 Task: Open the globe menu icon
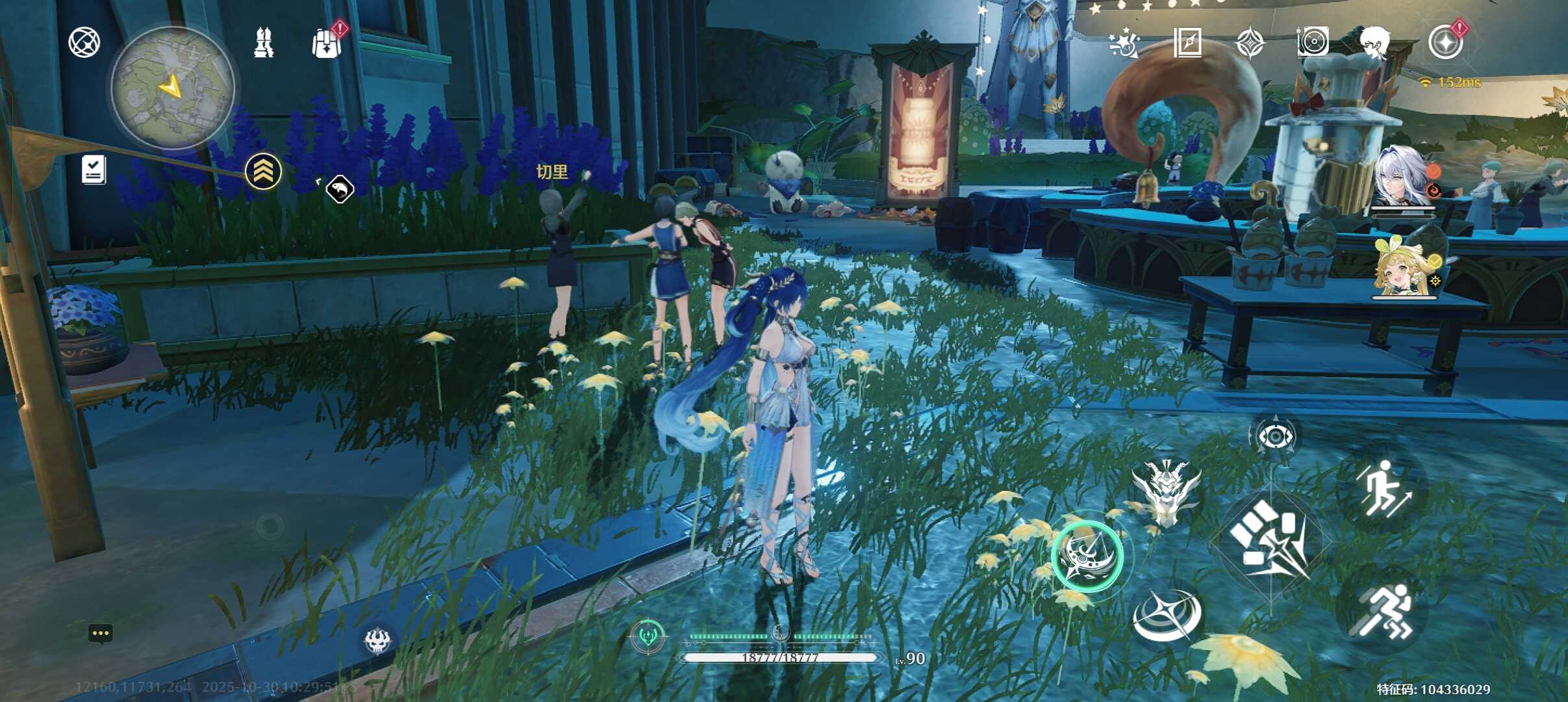click(x=84, y=43)
